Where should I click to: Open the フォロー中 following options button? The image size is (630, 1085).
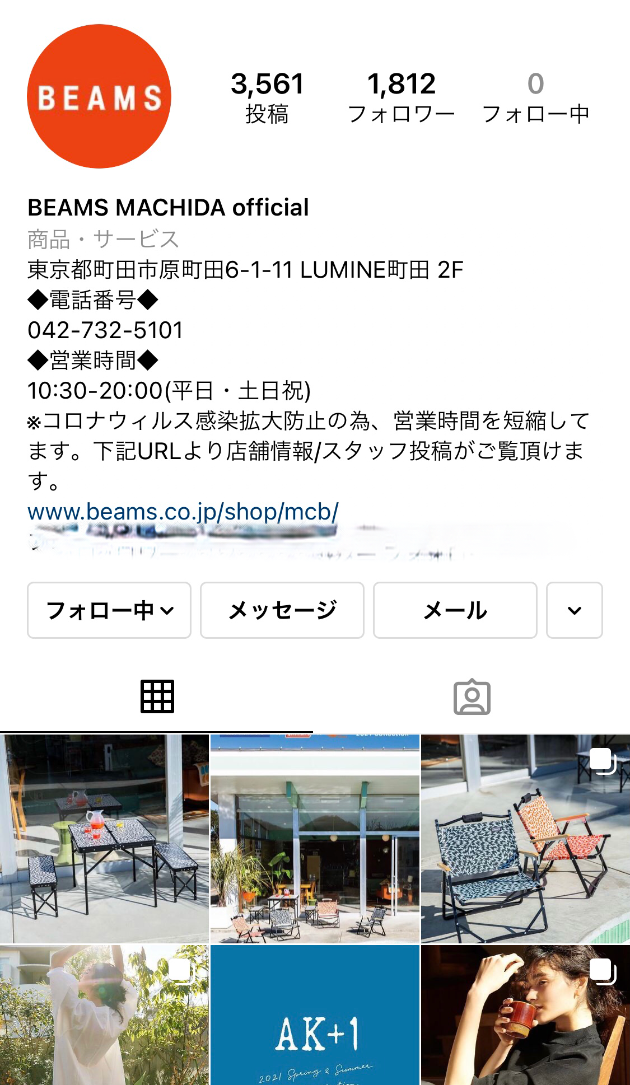(x=109, y=610)
